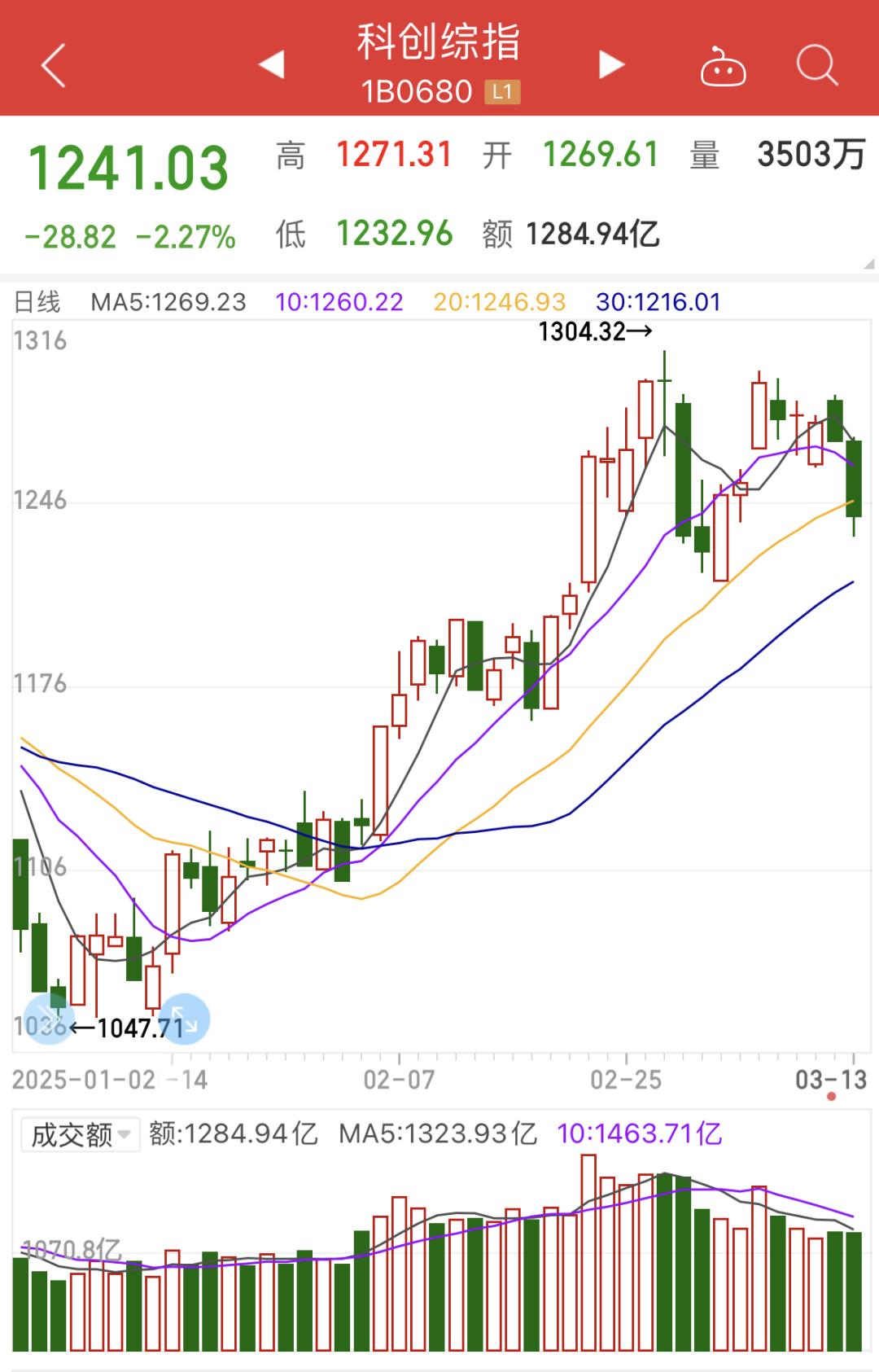Switch to the previous index with the left arrow
Viewport: 879px width, 1372px height.
(x=272, y=64)
